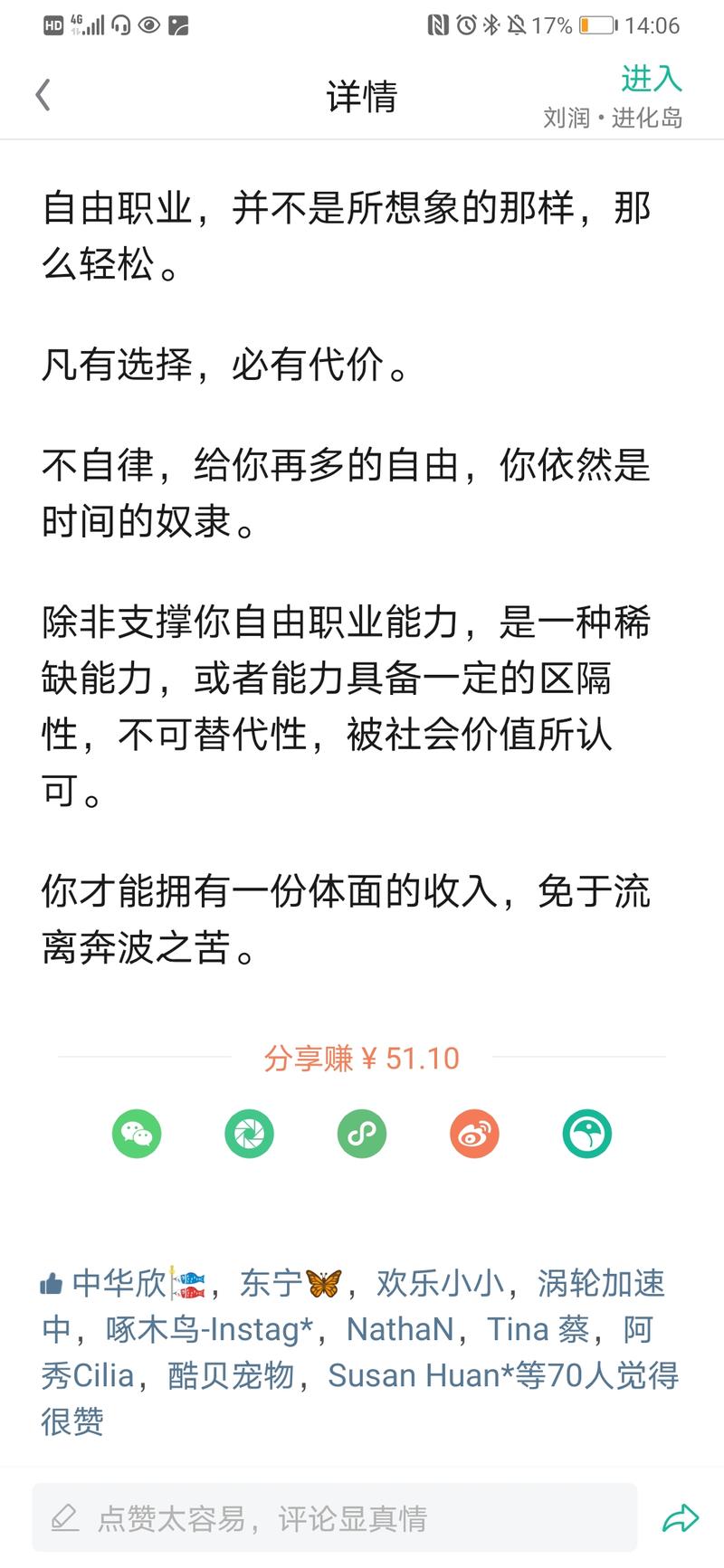Image resolution: width=724 pixels, height=1568 pixels.
Task: Share the post to Weibo
Action: 474,1134
